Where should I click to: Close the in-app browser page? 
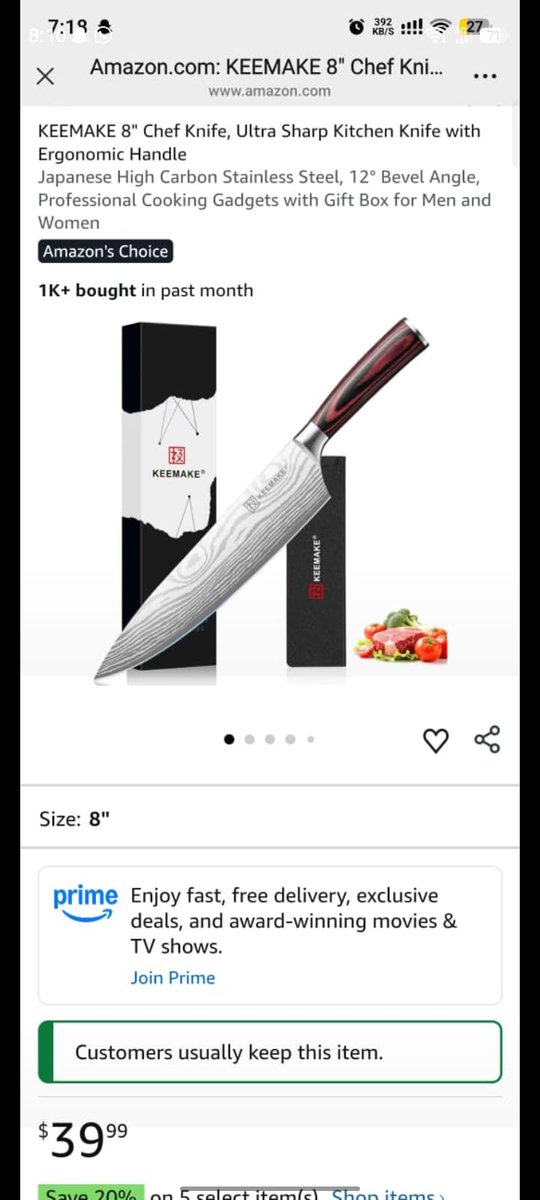45,77
